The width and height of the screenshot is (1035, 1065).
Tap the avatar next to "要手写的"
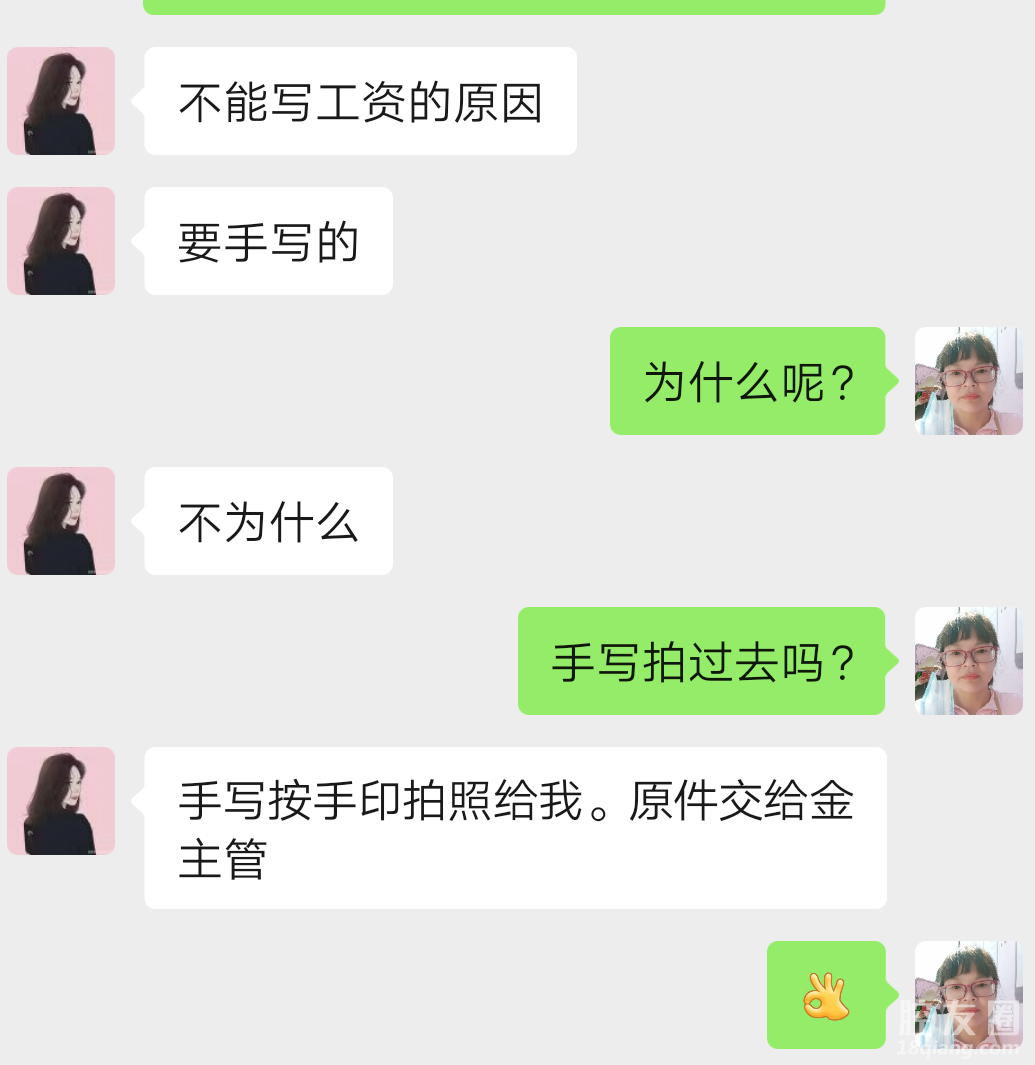[61, 241]
